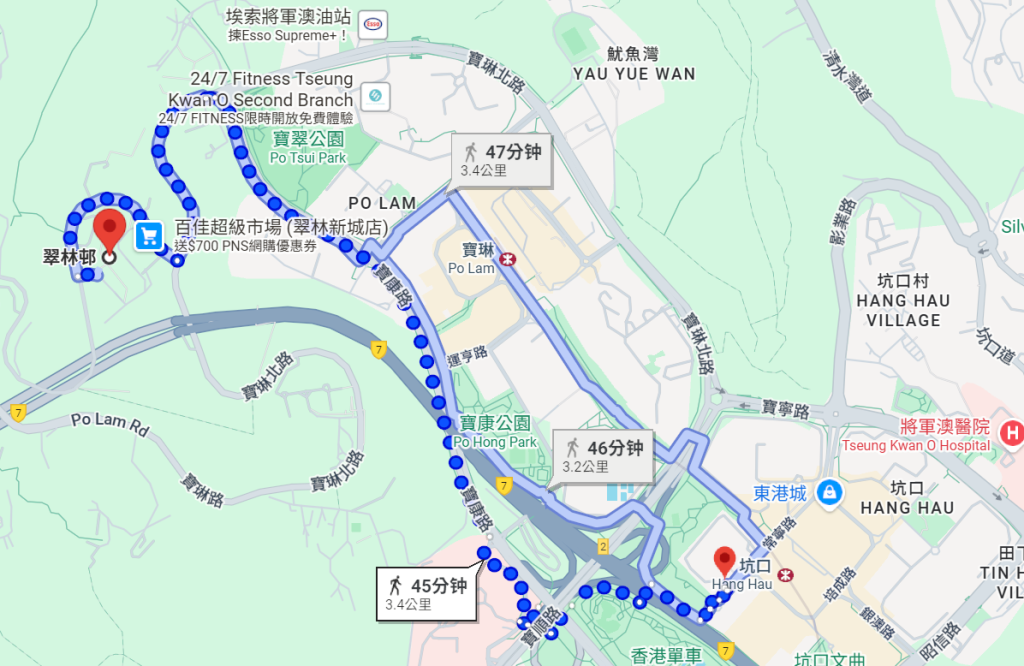Viewport: 1024px width, 666px height.
Task: Tap the 翠林邨 destination pin
Action: click(x=109, y=226)
